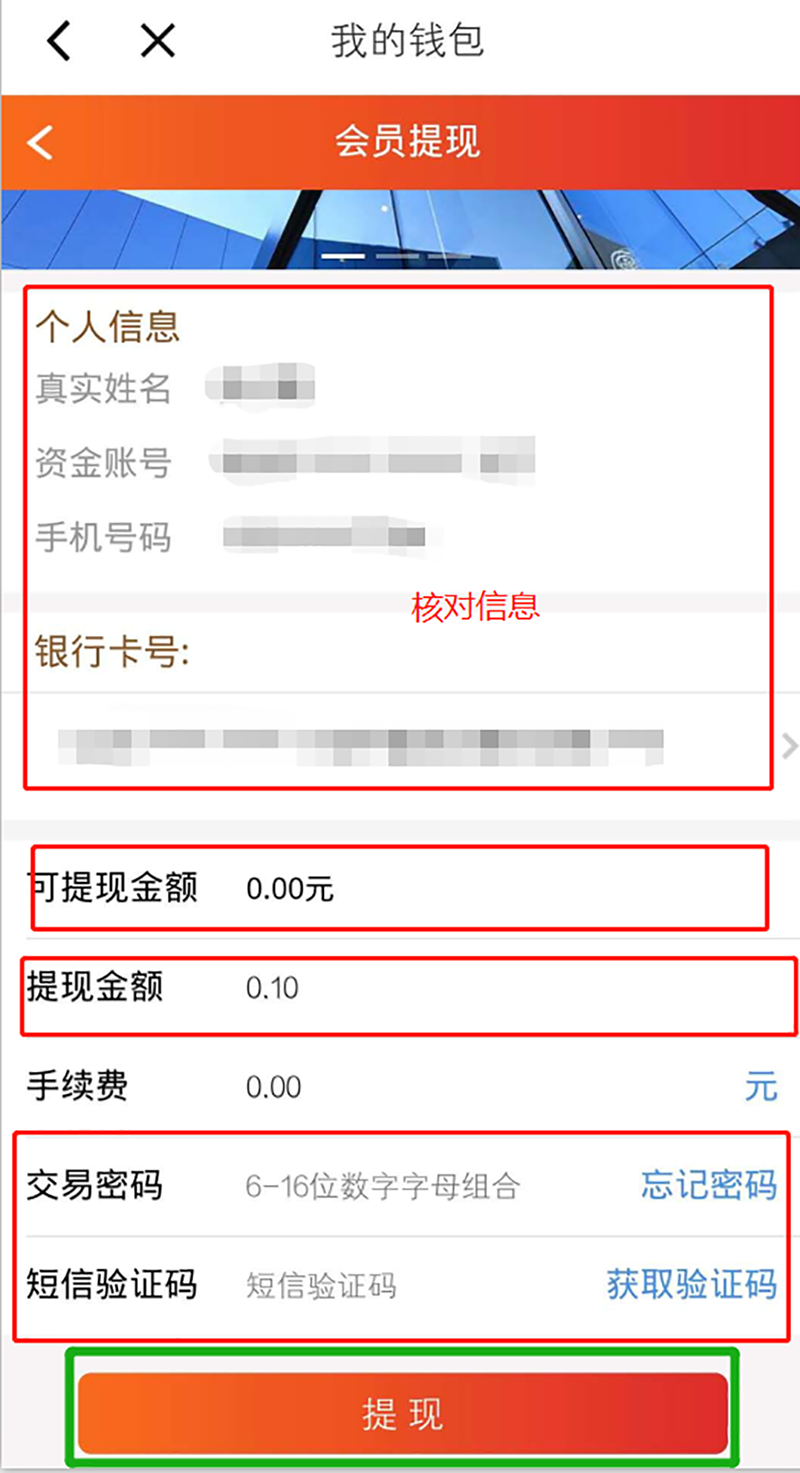Return from 会员提现 screen
This screenshot has width=800, height=1473.
[x=40, y=143]
